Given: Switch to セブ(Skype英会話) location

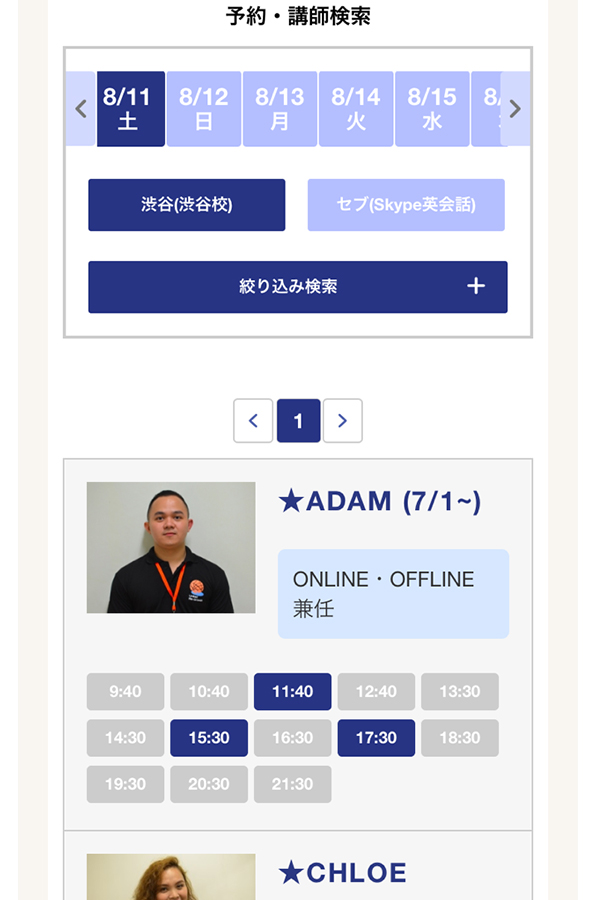Looking at the screenshot, I should [x=406, y=205].
